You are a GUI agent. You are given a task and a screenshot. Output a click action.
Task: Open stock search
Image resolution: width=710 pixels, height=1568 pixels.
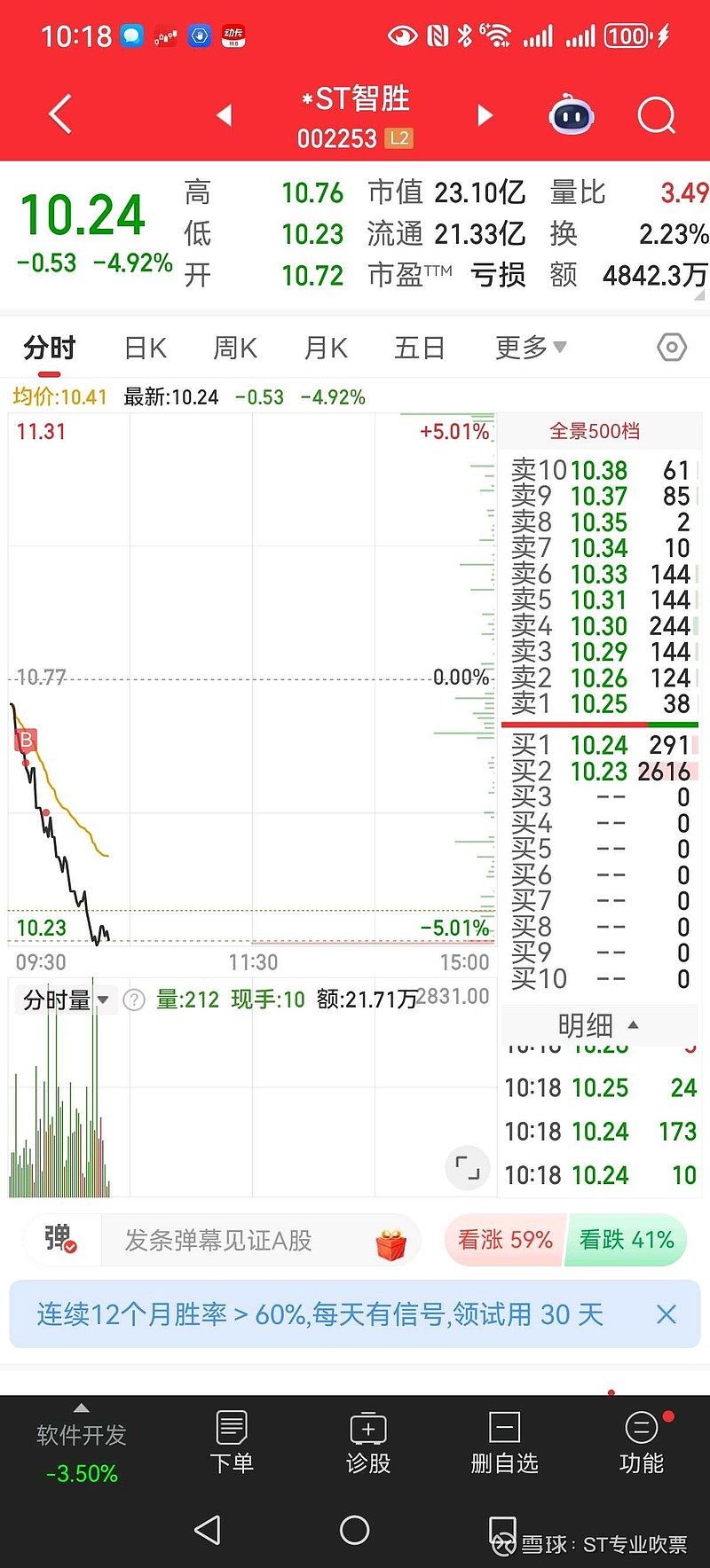657,115
